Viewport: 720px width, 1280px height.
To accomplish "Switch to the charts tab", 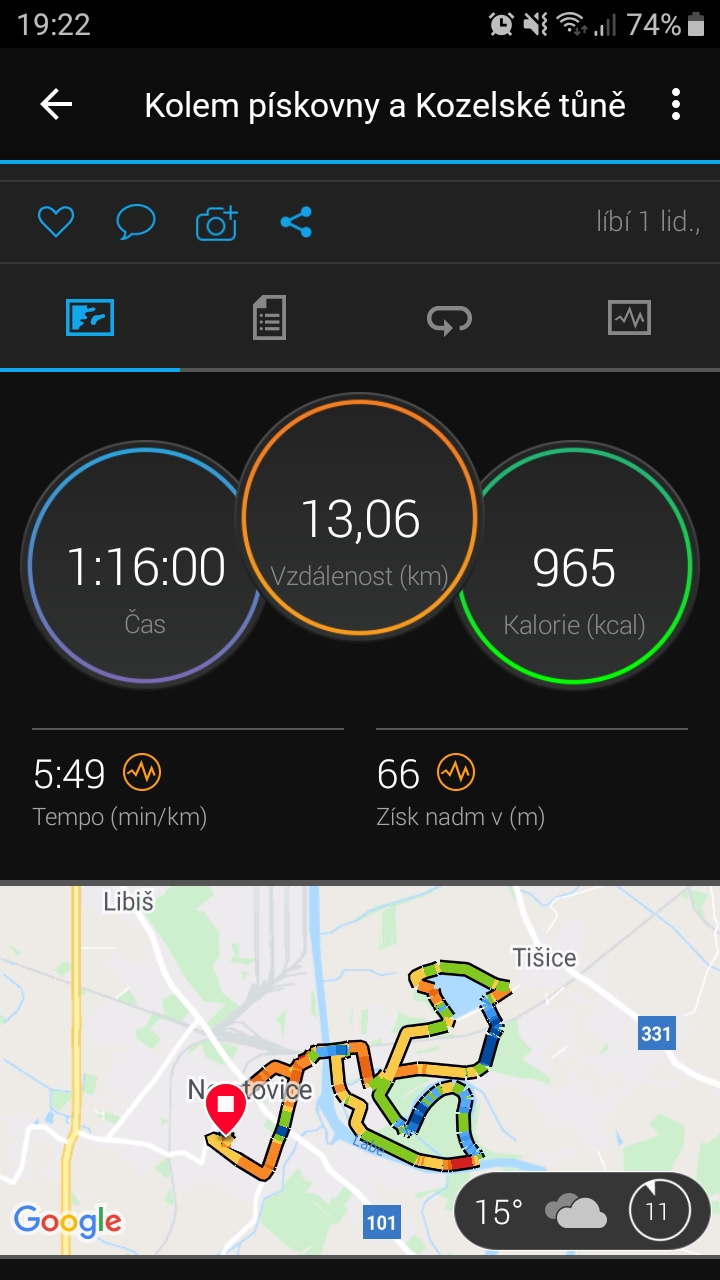I will pos(629,318).
